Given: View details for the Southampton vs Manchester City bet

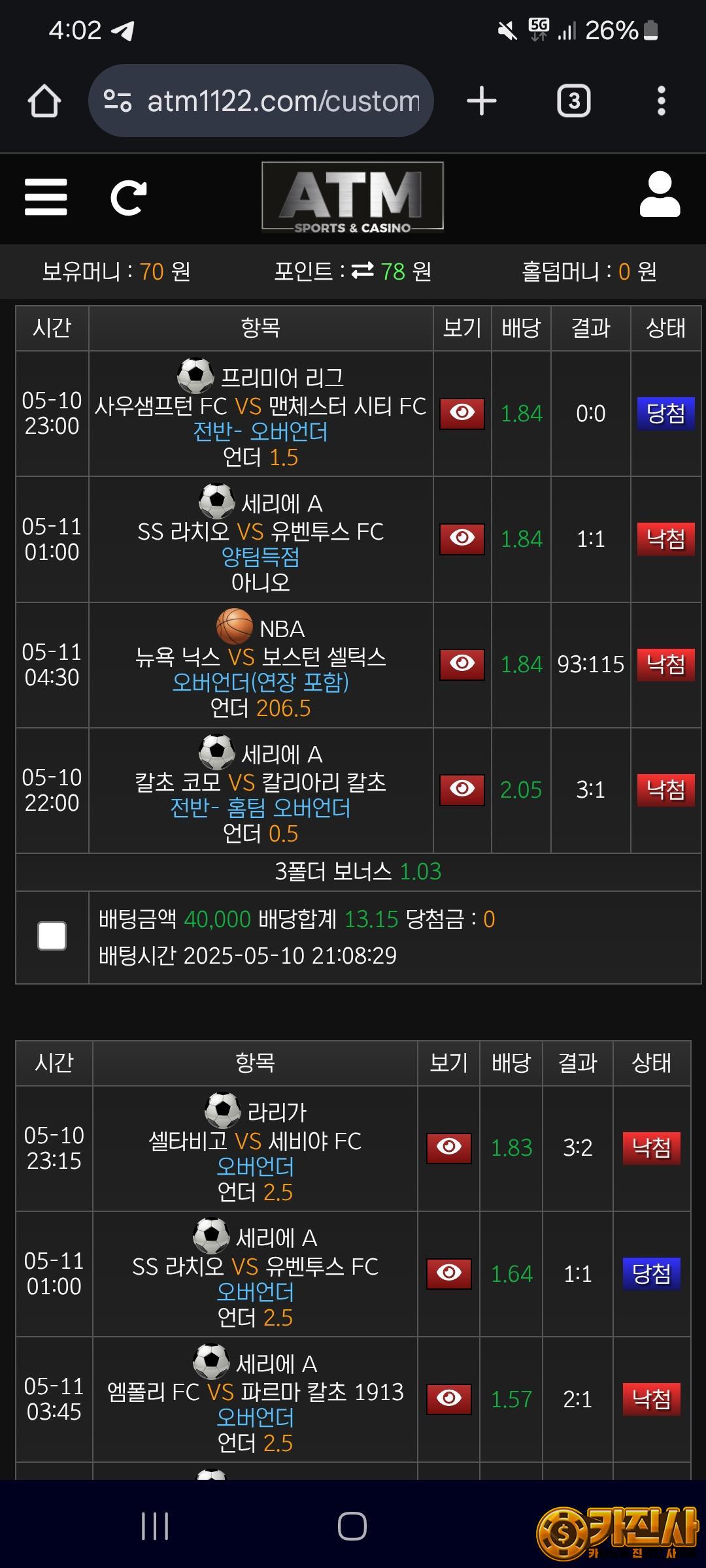Looking at the screenshot, I should pyautogui.click(x=462, y=414).
